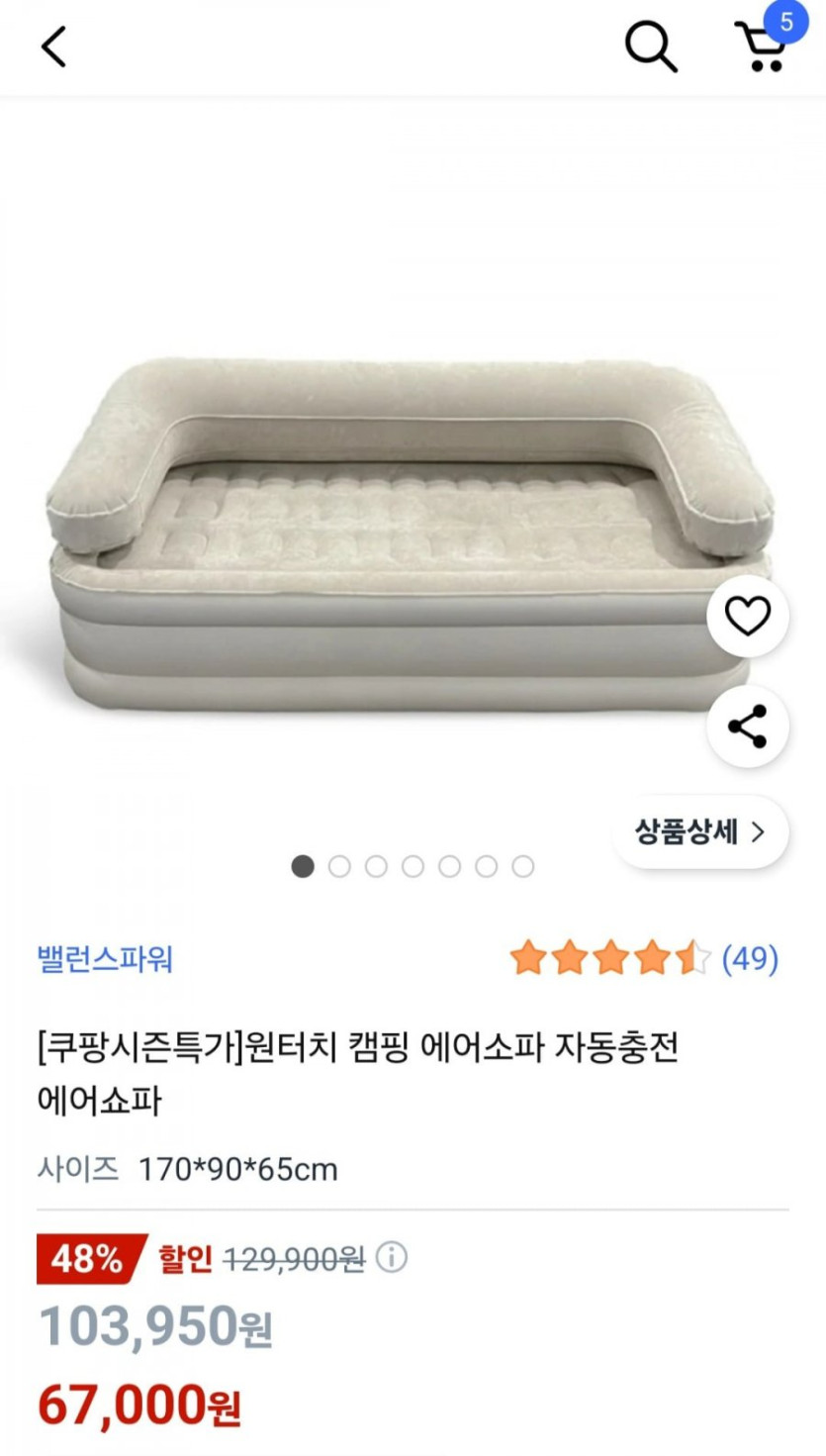Screen dimensions: 826x1456
Task: Open the search magnifier icon
Action: pos(650,46)
